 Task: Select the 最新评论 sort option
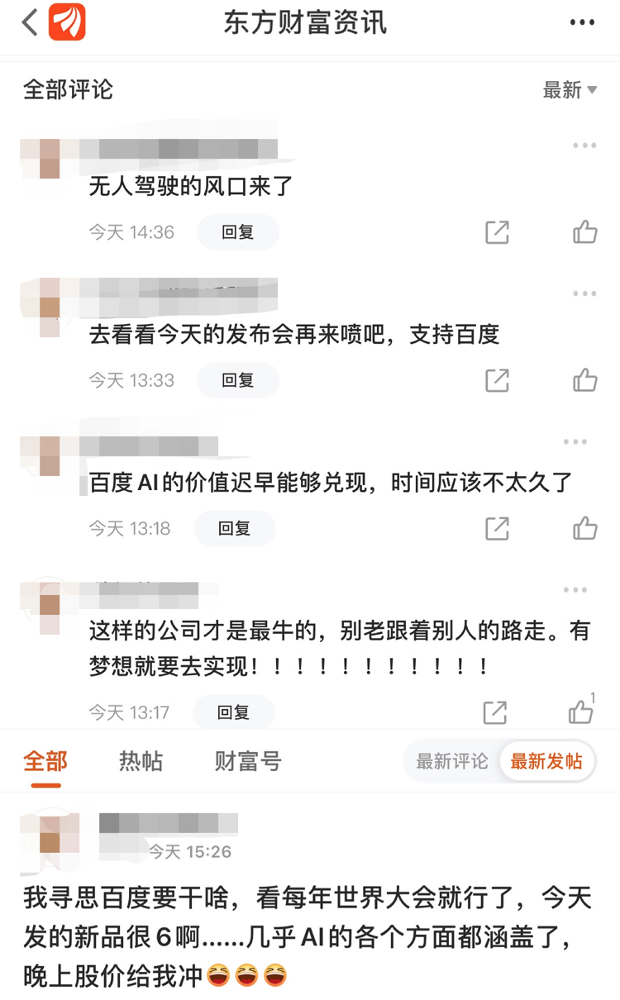[452, 762]
